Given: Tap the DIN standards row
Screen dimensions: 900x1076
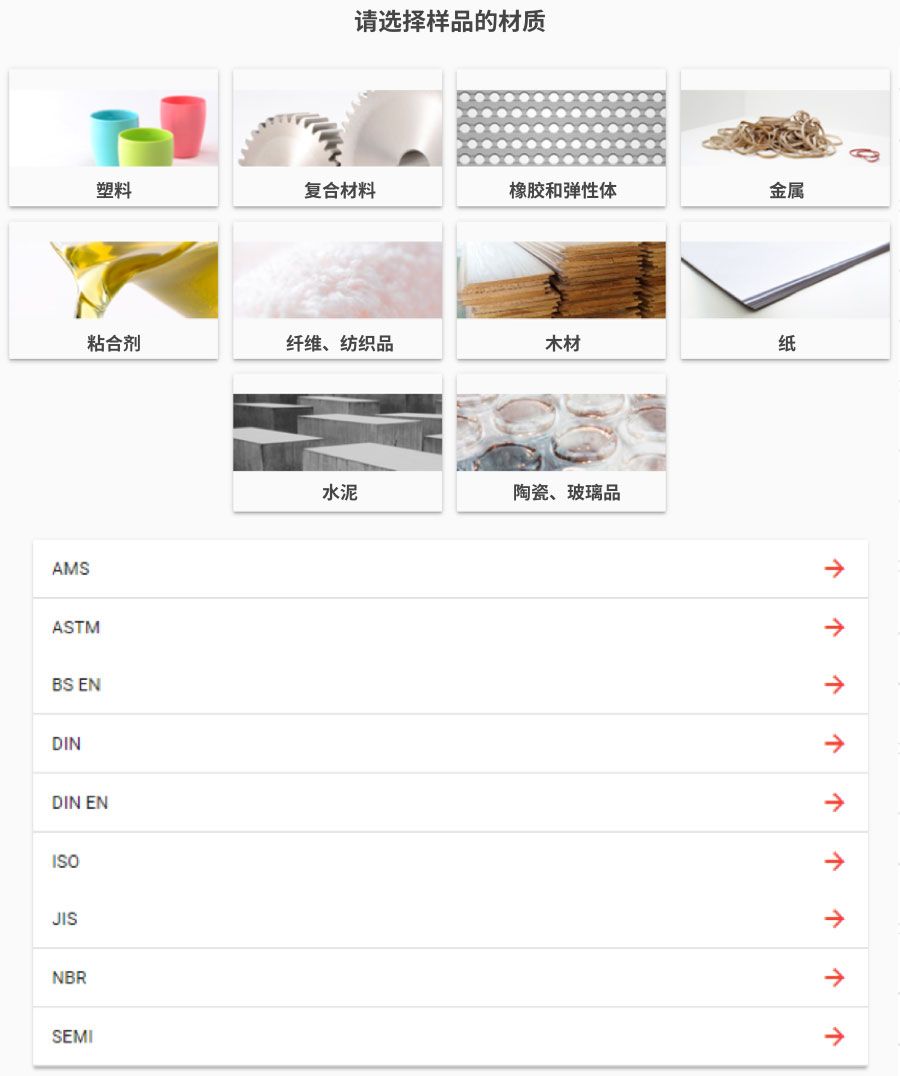Looking at the screenshot, I should pyautogui.click(x=450, y=744).
